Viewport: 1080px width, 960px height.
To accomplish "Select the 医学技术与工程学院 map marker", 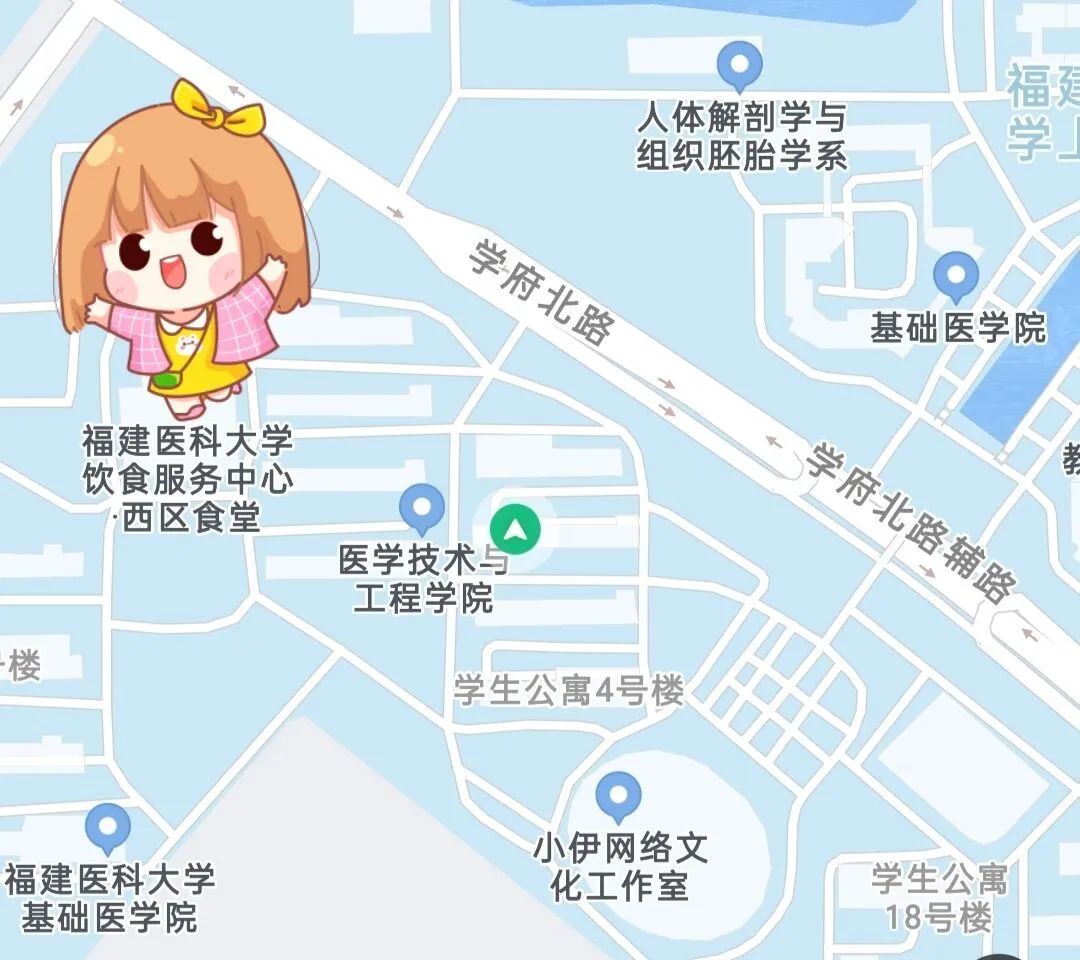I will tap(422, 507).
